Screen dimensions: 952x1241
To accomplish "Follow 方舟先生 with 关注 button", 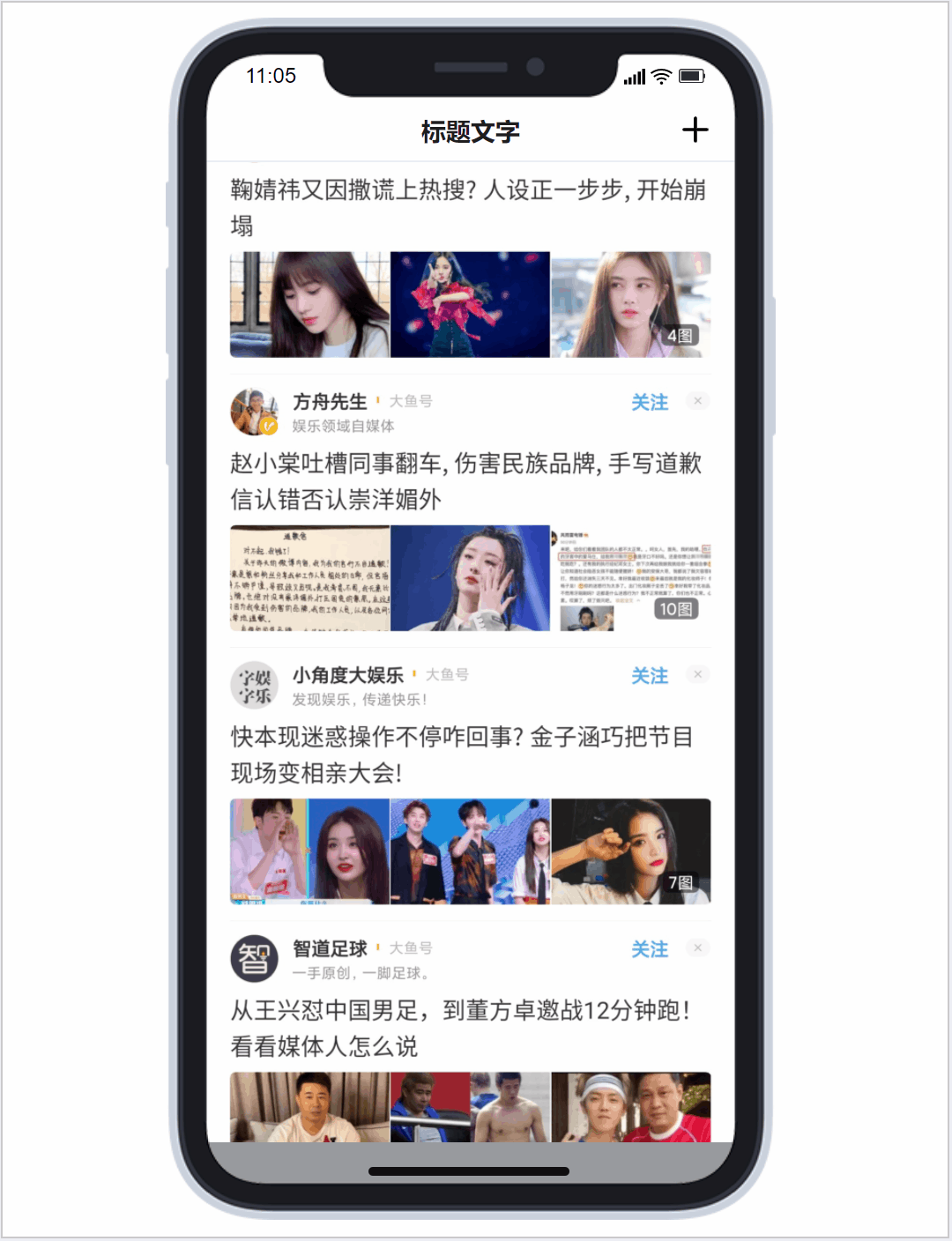I will (x=649, y=403).
